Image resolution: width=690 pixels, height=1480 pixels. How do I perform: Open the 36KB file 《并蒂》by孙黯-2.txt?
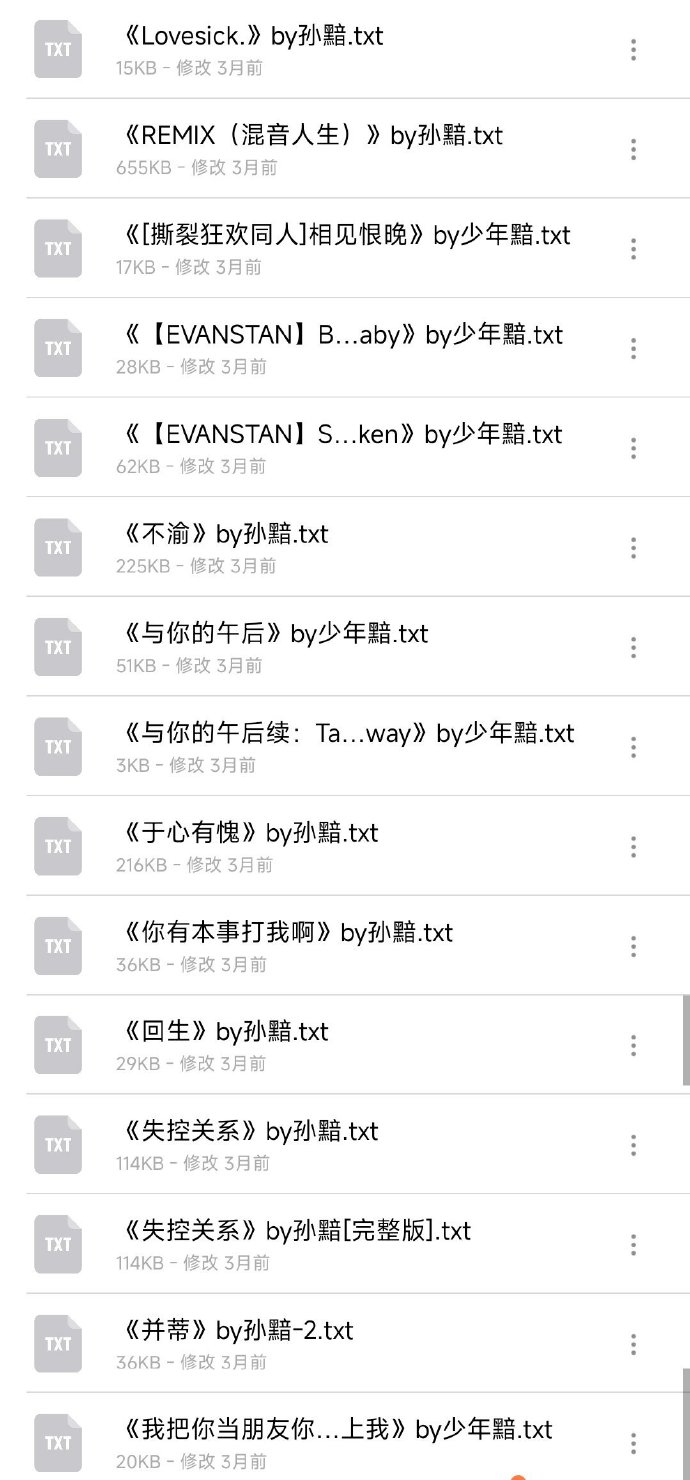[x=345, y=1343]
